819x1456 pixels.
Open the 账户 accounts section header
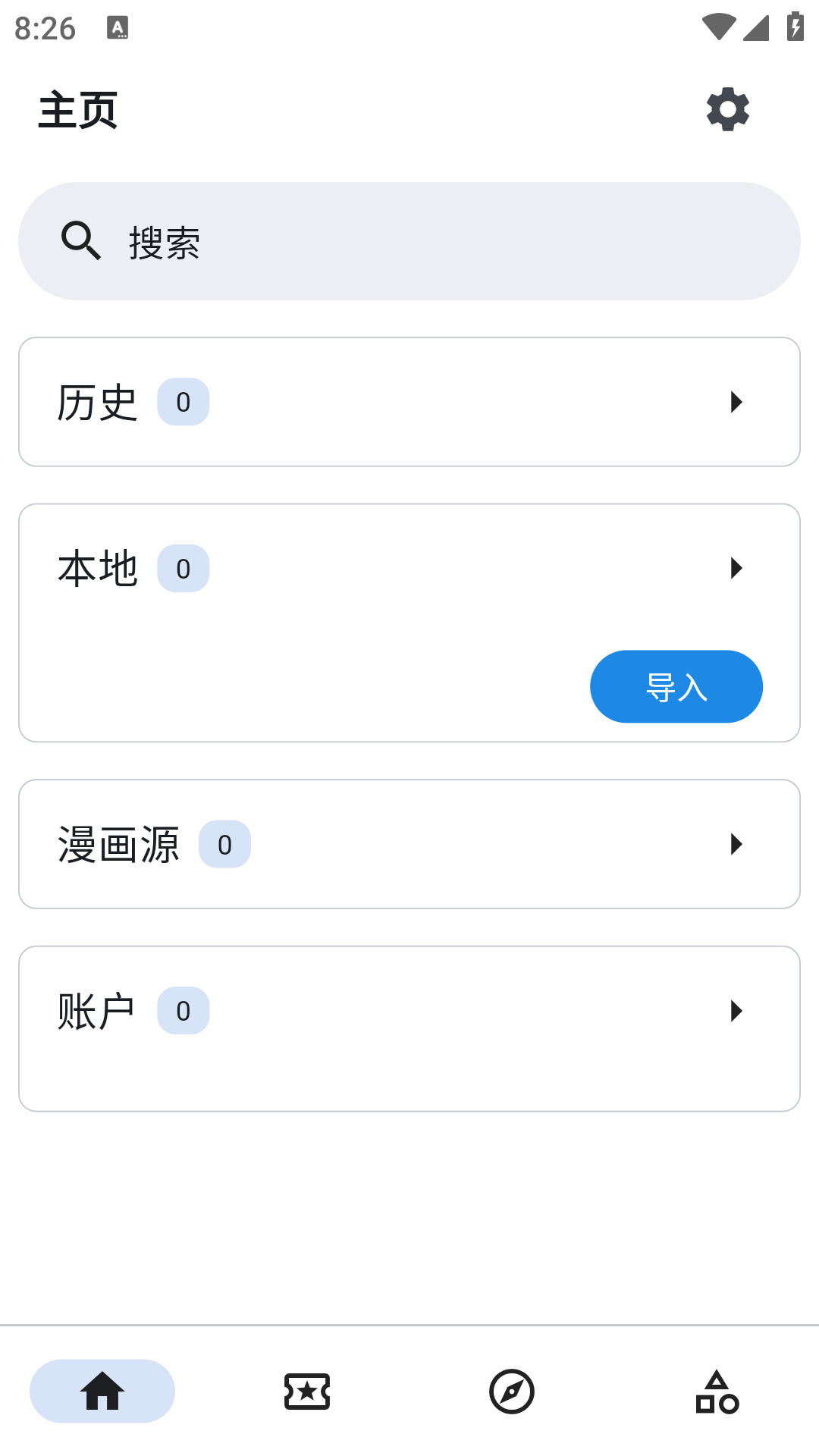[x=94, y=1010]
